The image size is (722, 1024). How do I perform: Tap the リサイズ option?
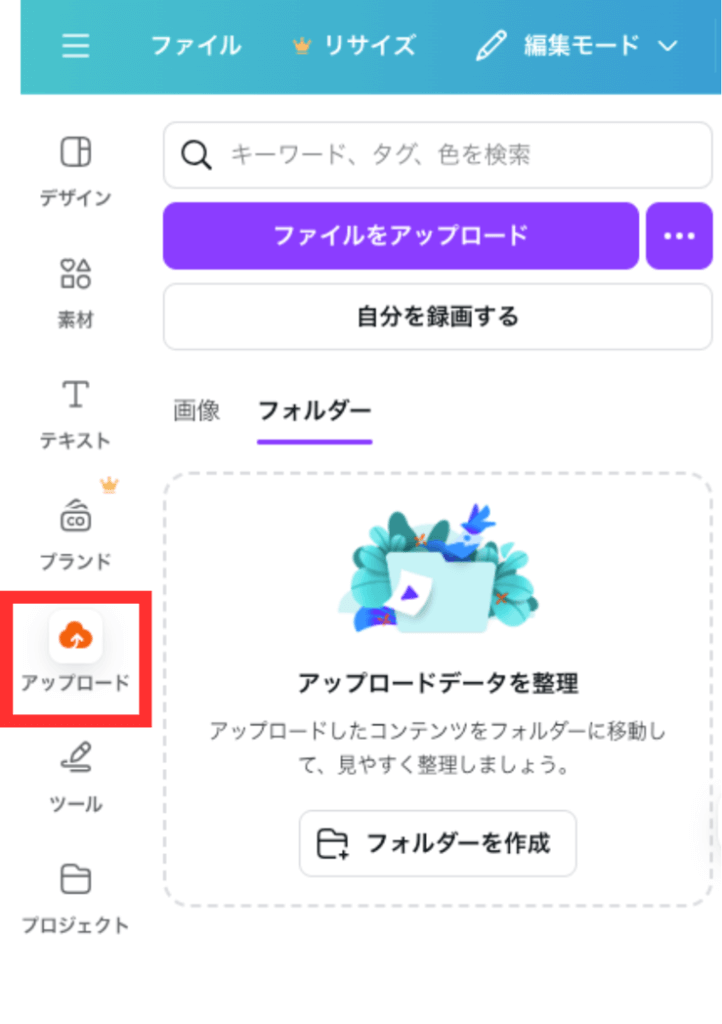point(355,46)
